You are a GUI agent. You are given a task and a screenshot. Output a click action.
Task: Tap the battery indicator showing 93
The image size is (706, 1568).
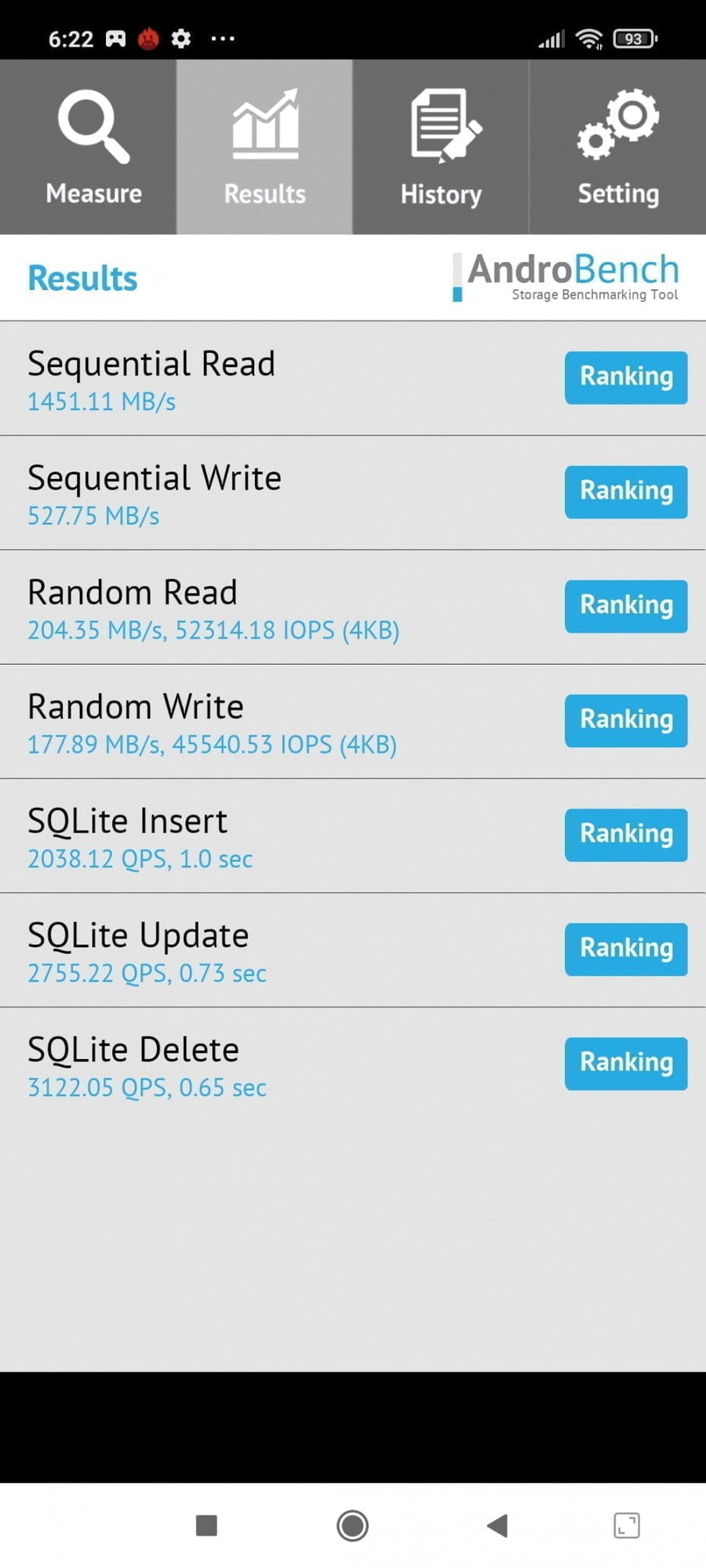click(x=634, y=38)
